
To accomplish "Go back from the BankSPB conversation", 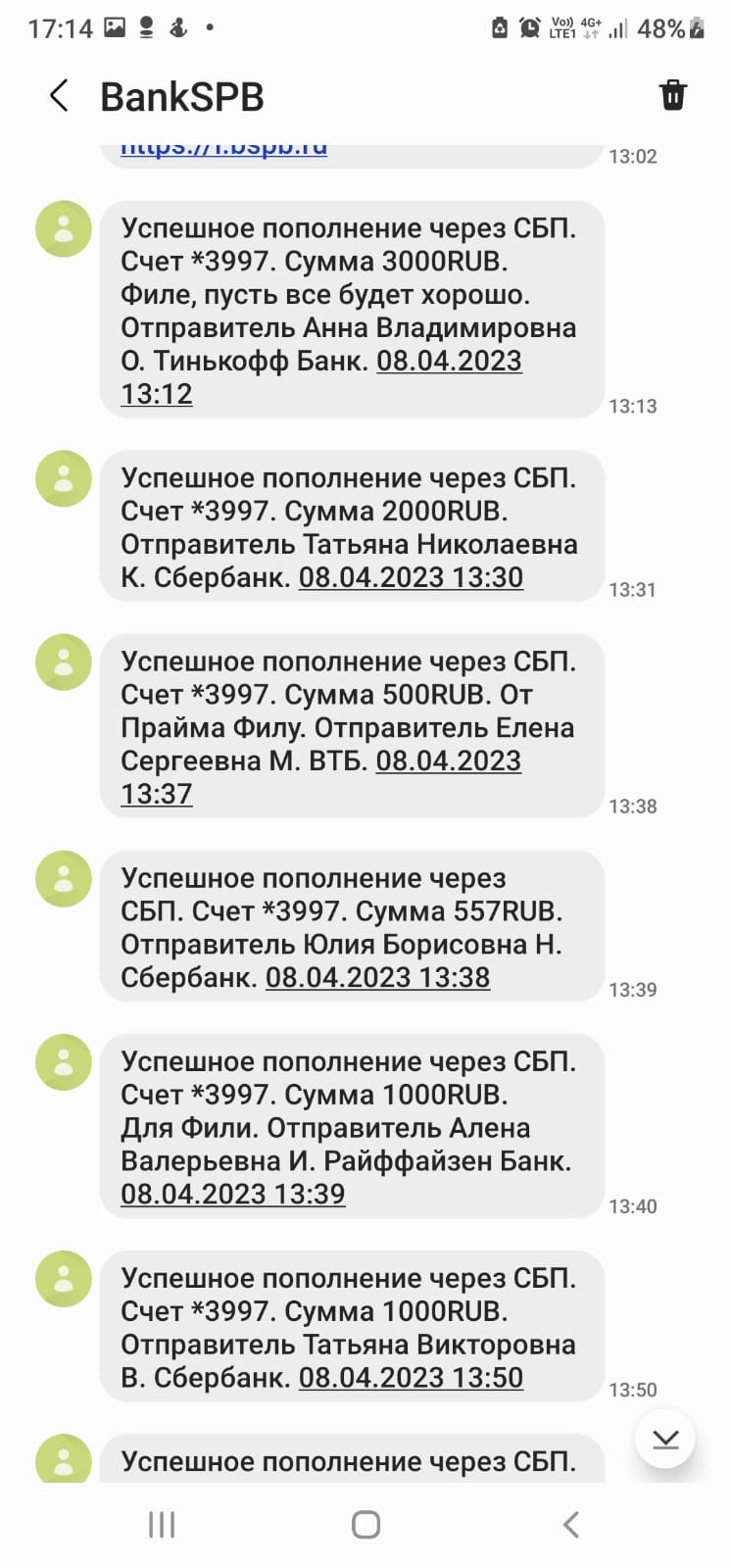I will (59, 96).
